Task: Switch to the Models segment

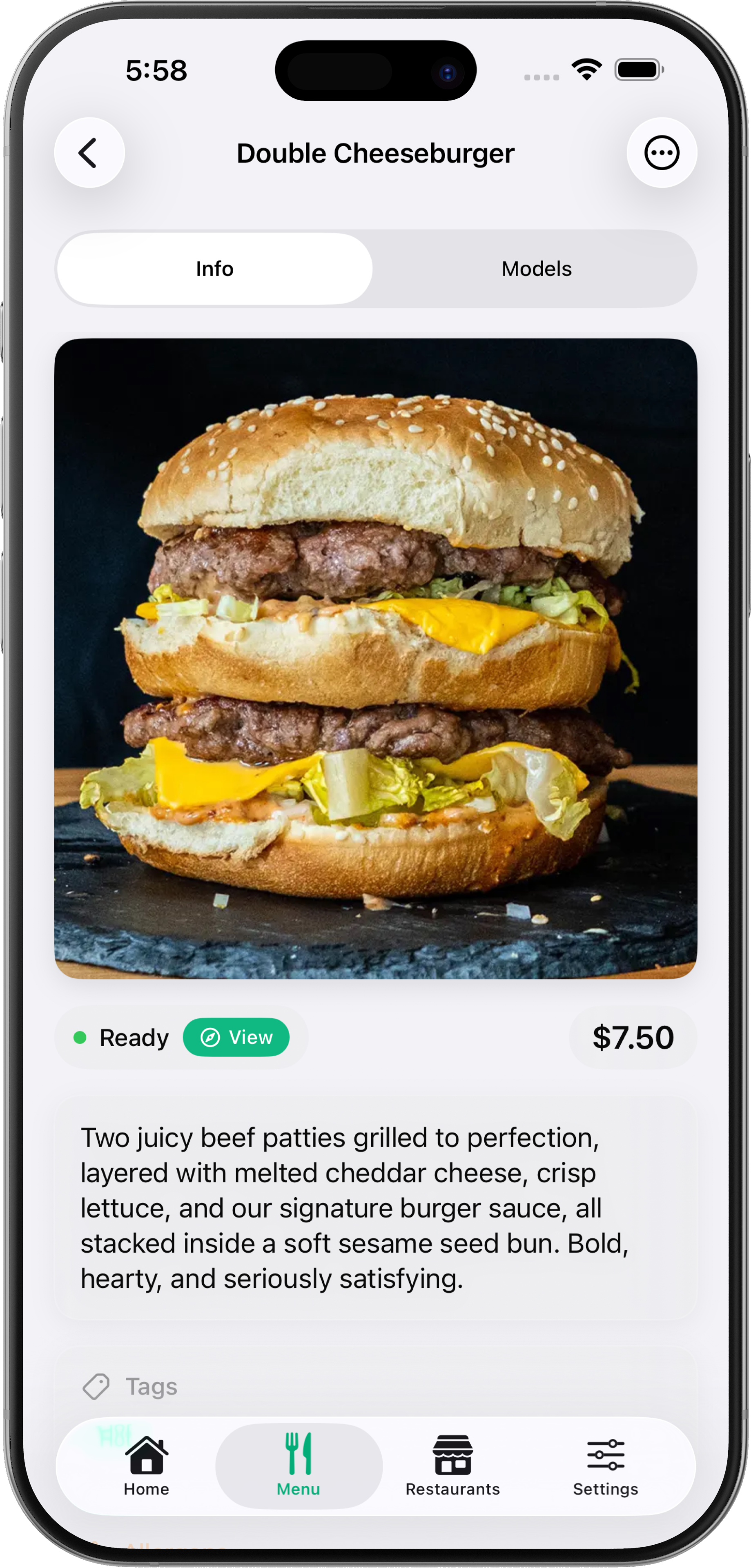Action: point(536,268)
